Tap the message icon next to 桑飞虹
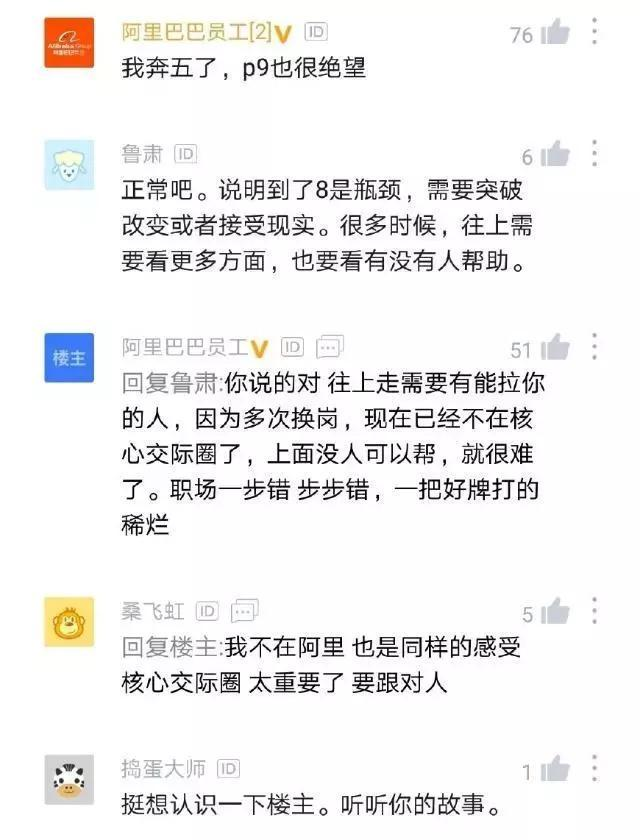 244,610
